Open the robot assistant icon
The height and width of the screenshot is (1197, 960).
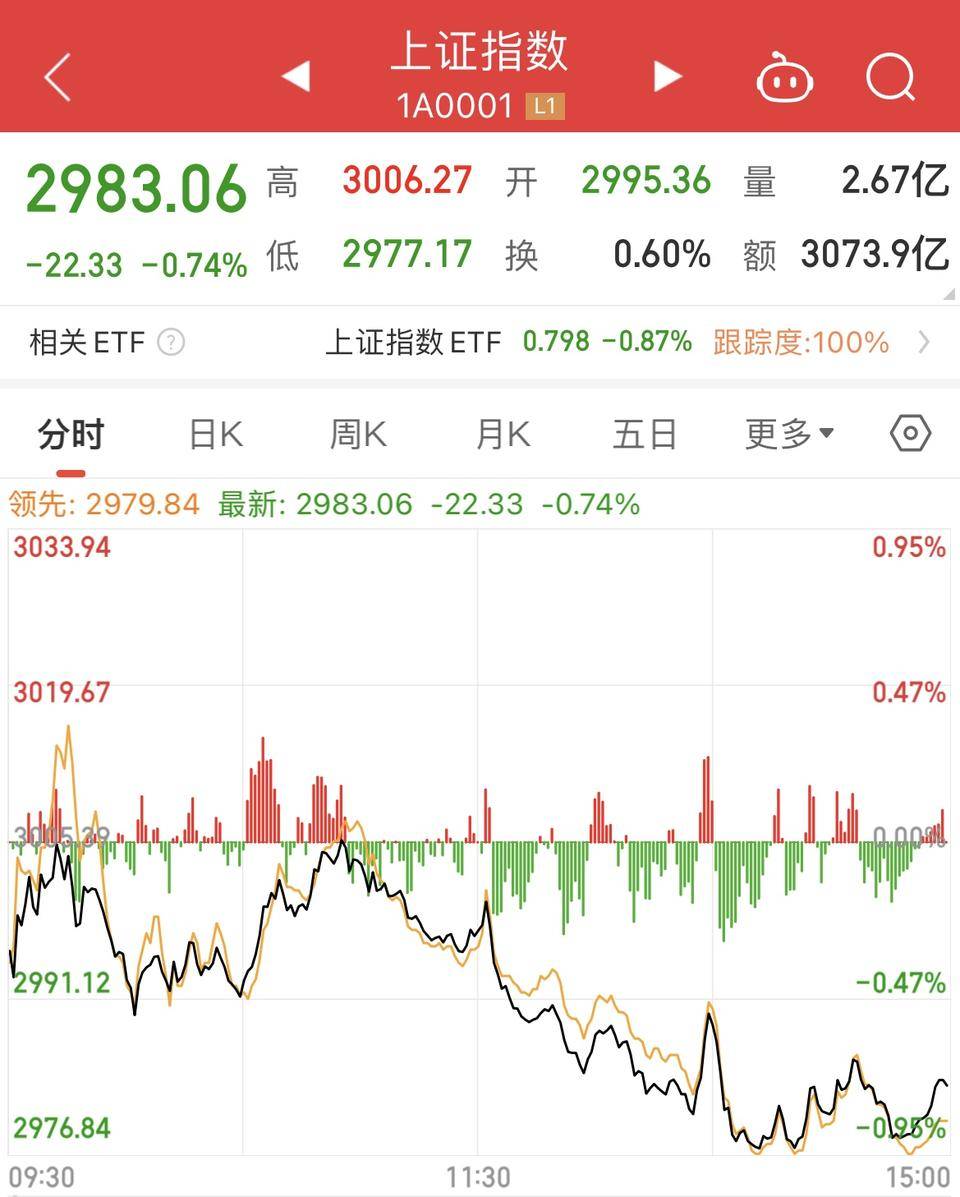tap(785, 77)
